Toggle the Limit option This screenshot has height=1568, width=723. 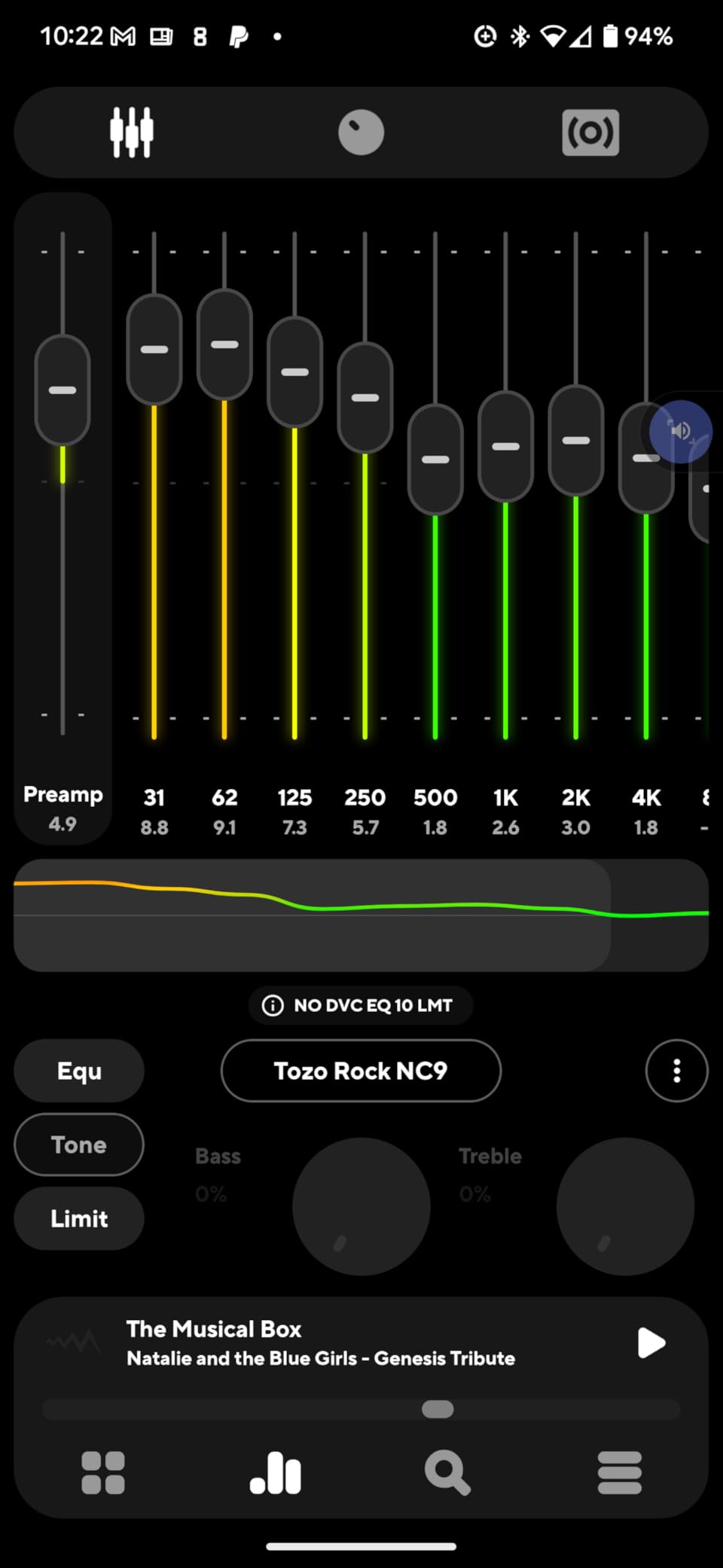point(78,1218)
